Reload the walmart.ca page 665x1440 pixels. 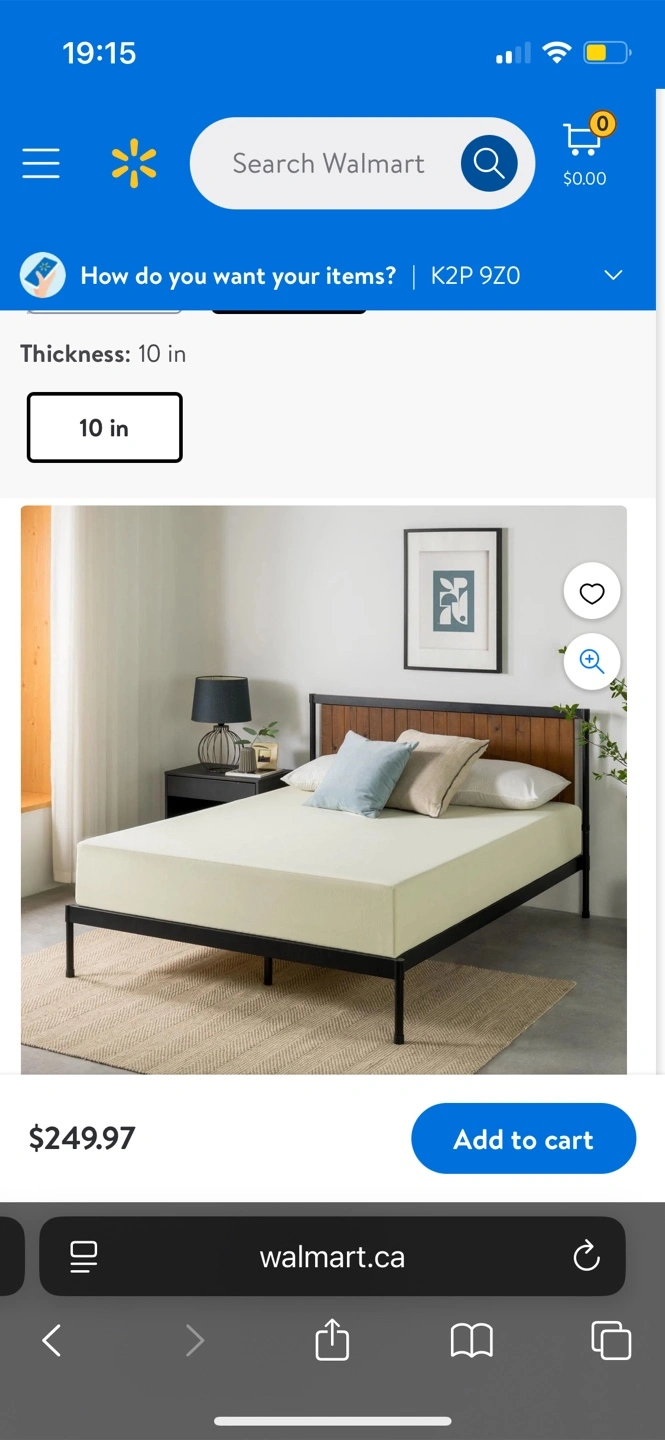pyautogui.click(x=586, y=1256)
